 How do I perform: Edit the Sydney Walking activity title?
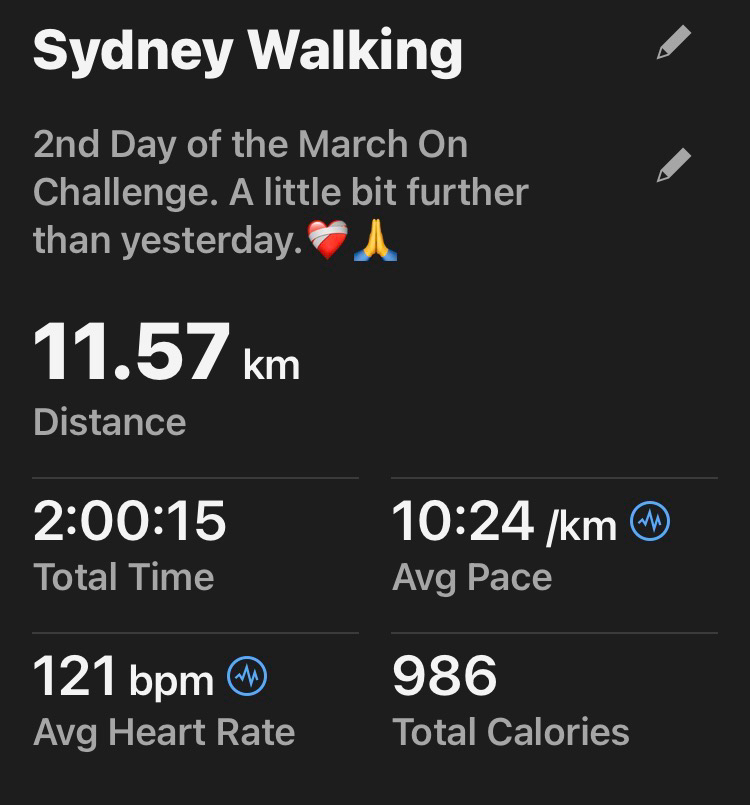673,44
